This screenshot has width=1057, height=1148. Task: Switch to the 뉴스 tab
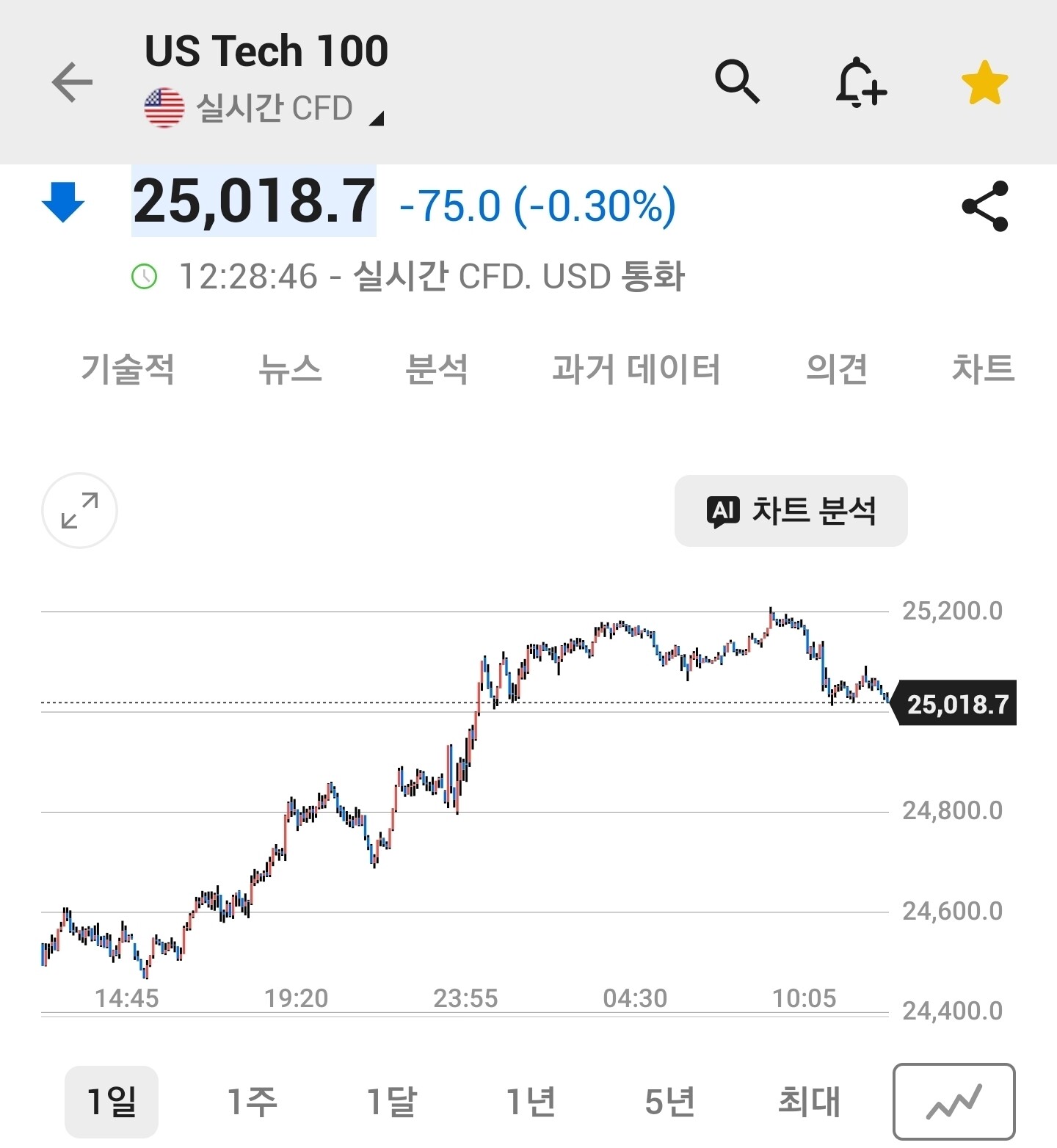[x=290, y=368]
